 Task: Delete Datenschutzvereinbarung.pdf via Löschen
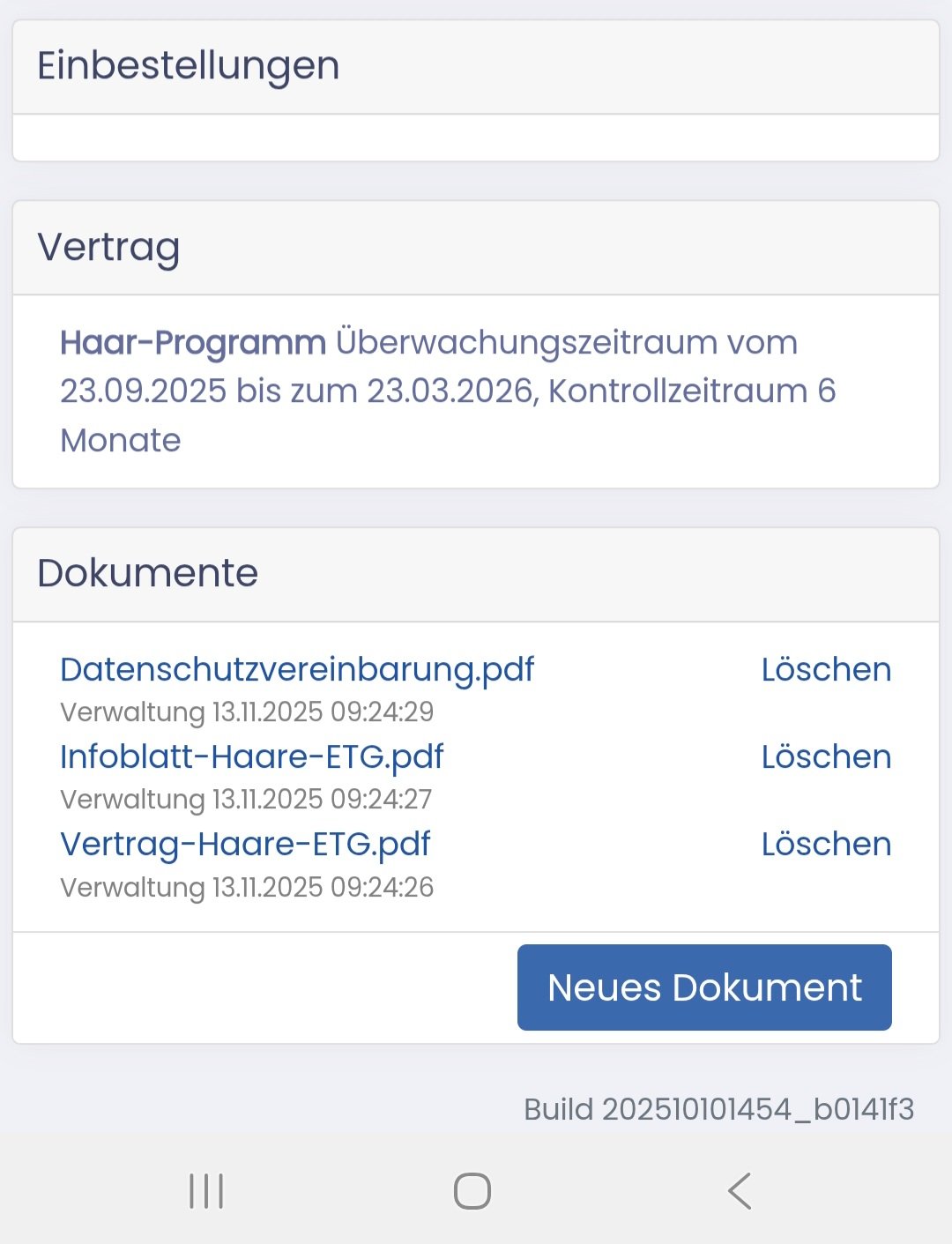(826, 670)
